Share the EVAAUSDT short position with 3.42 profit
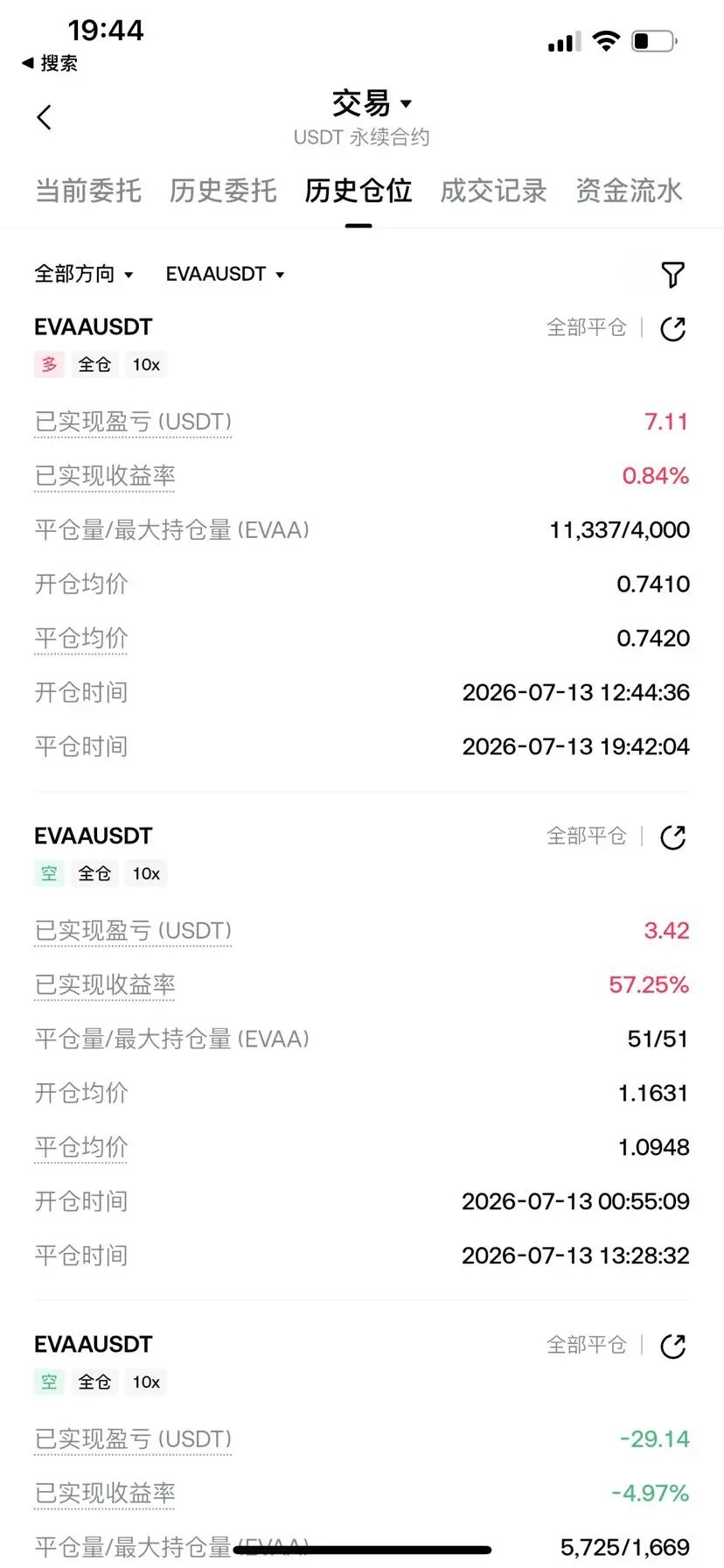 tap(672, 837)
